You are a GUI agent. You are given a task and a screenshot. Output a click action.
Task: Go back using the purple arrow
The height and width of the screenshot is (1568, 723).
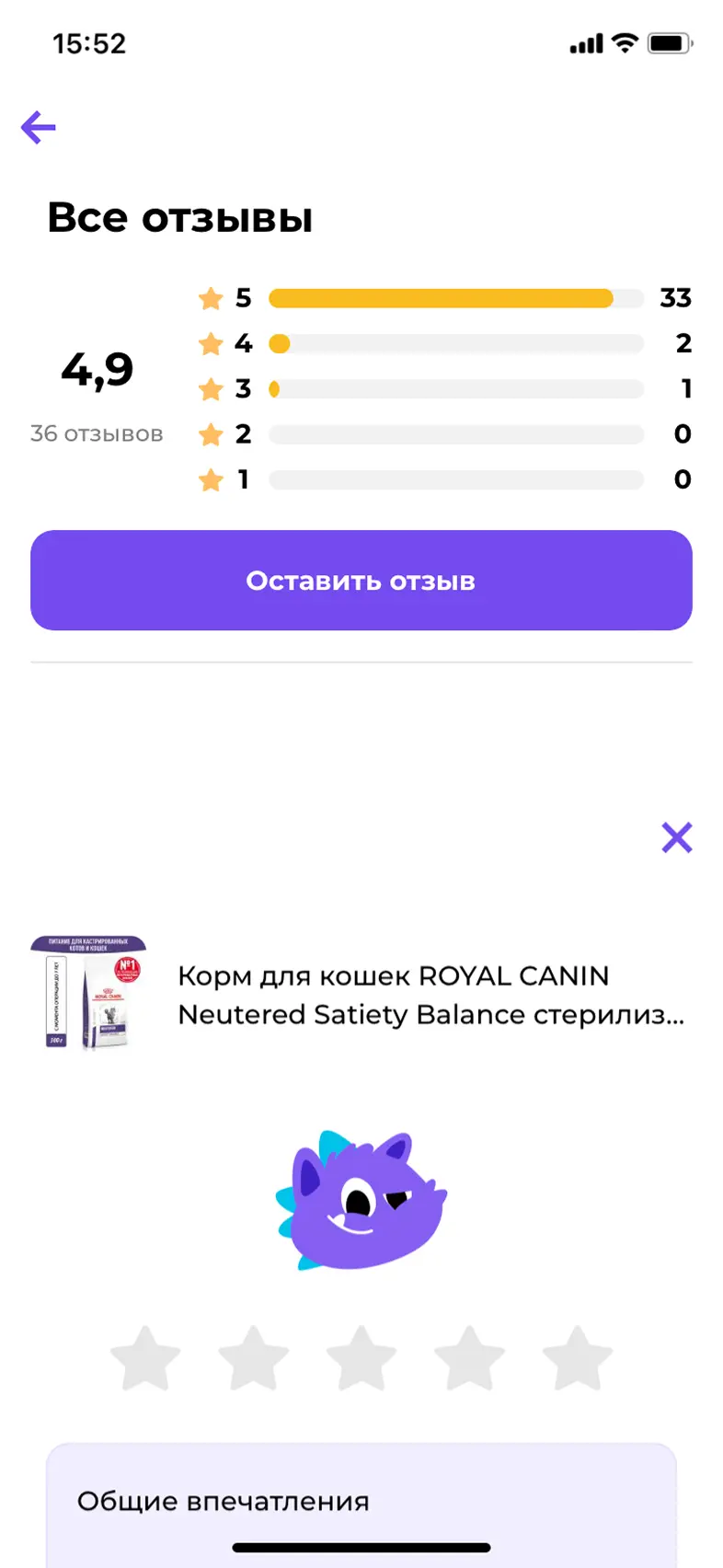(x=39, y=127)
